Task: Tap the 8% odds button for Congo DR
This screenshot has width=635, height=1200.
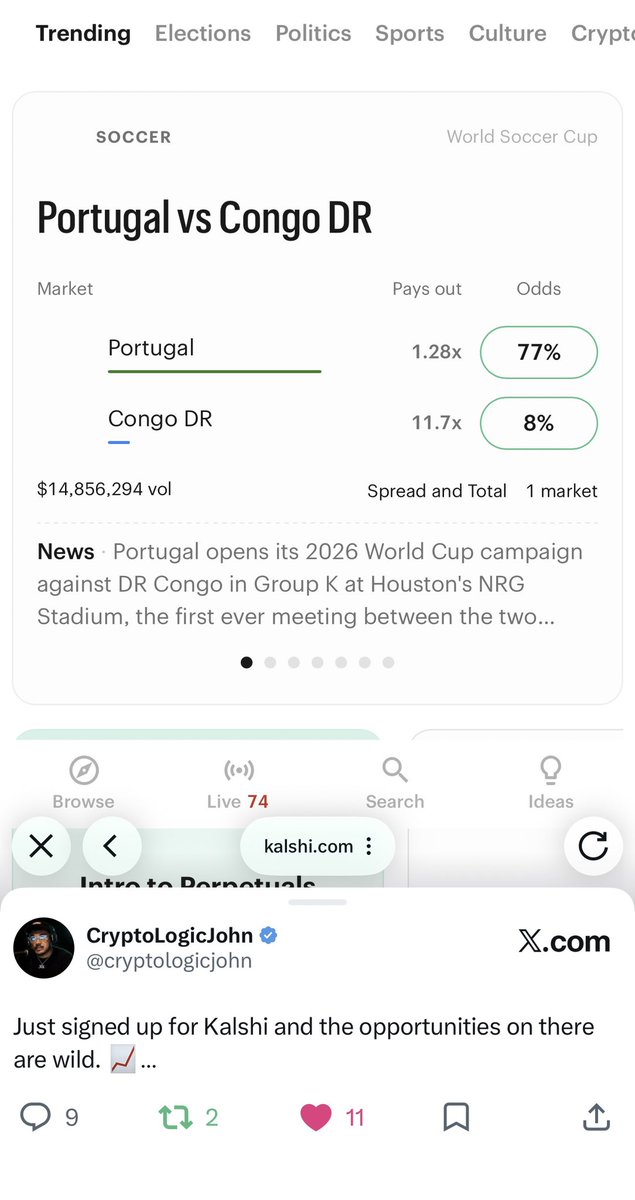Action: pyautogui.click(x=538, y=423)
